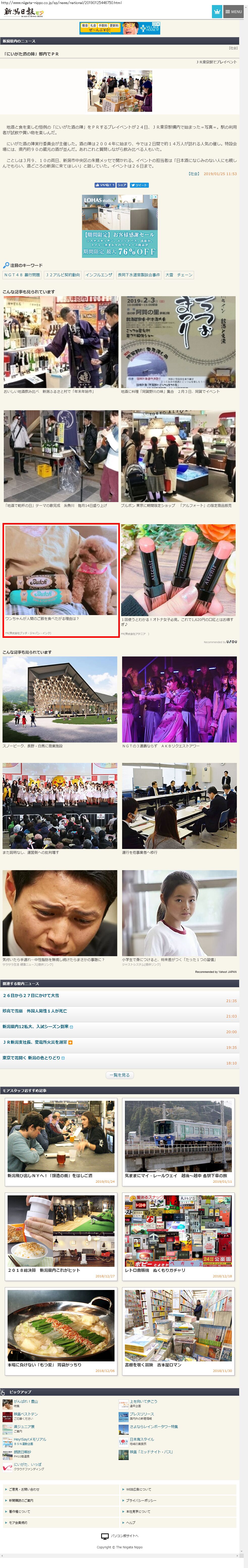The width and height of the screenshot is (248, 1568).
Task: Open the 映画ベストテン pickup link
Action: (25, 1414)
